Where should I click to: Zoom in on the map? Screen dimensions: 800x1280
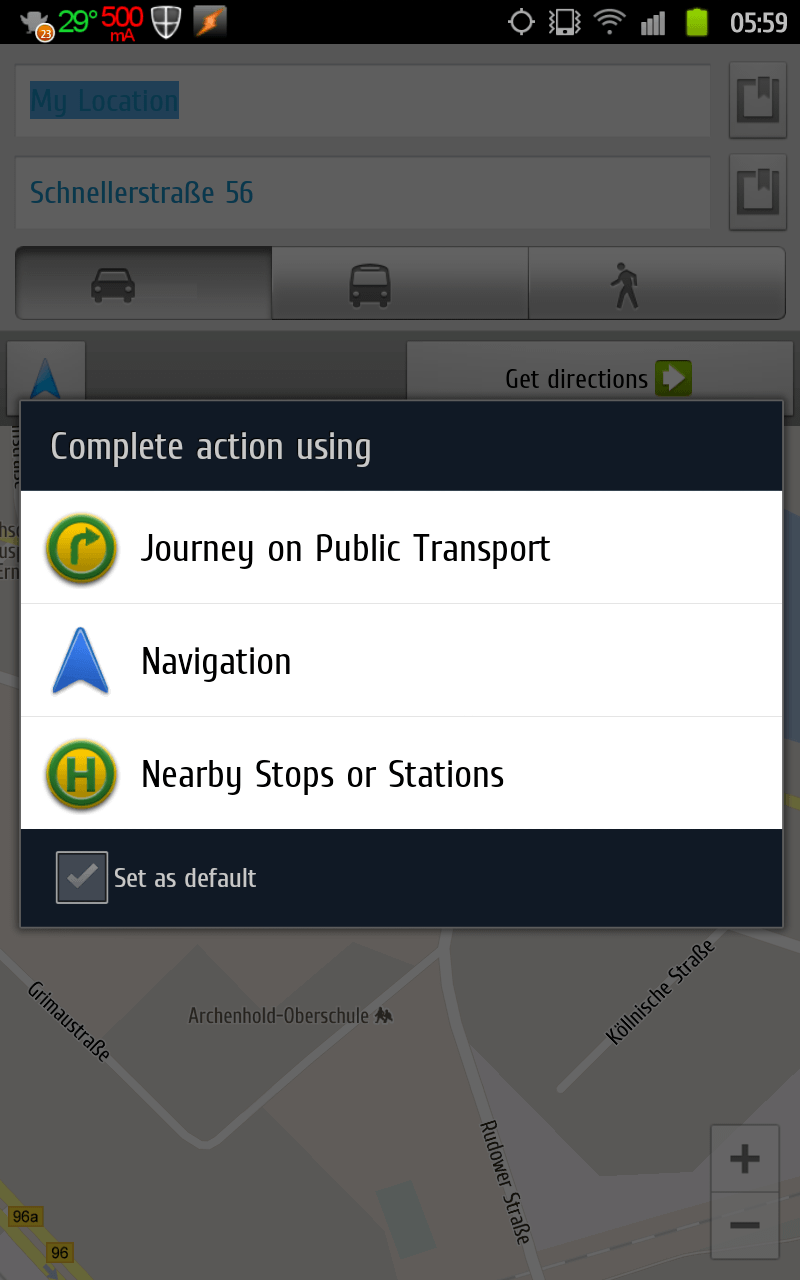pos(744,1159)
